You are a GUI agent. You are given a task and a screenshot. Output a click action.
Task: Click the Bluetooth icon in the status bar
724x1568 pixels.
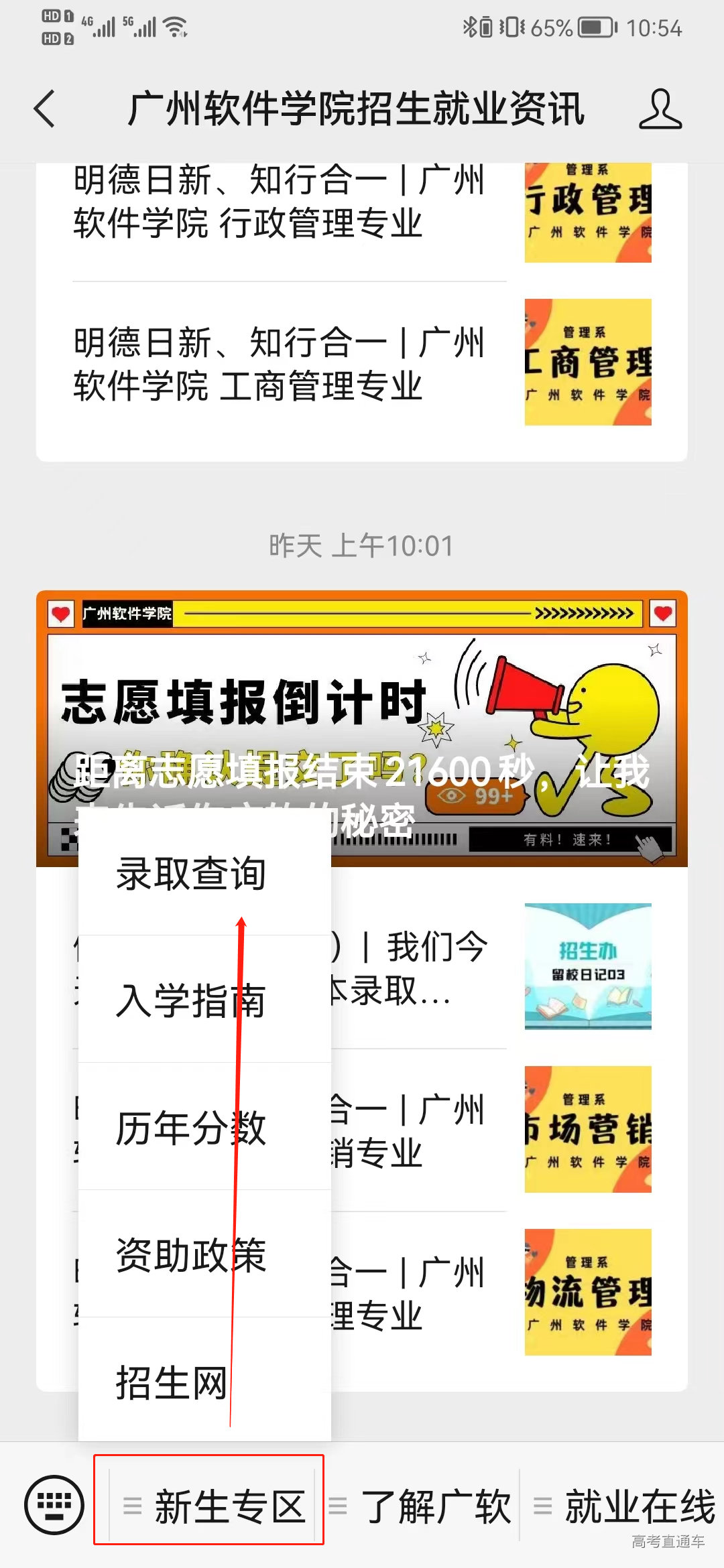469,27
